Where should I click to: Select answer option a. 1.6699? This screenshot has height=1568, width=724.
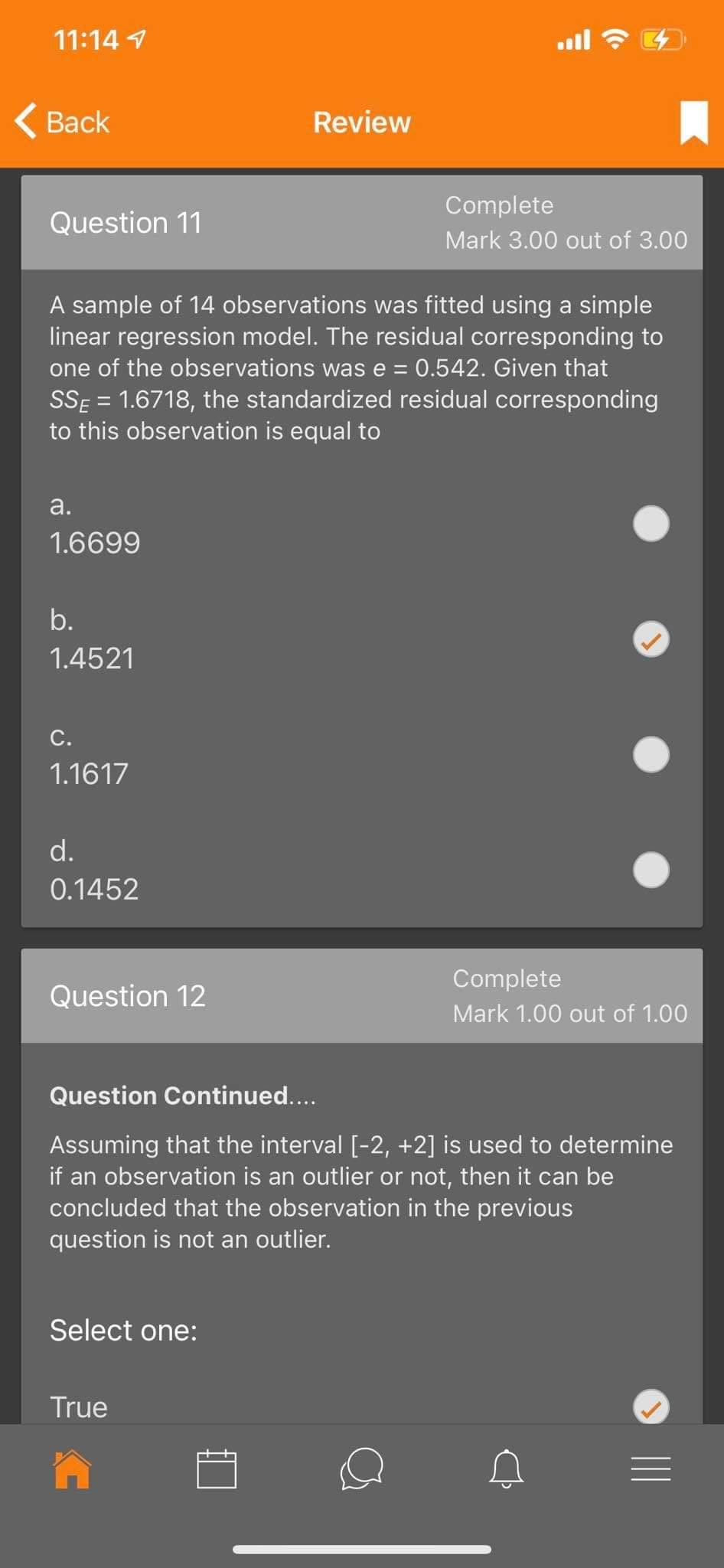point(651,524)
